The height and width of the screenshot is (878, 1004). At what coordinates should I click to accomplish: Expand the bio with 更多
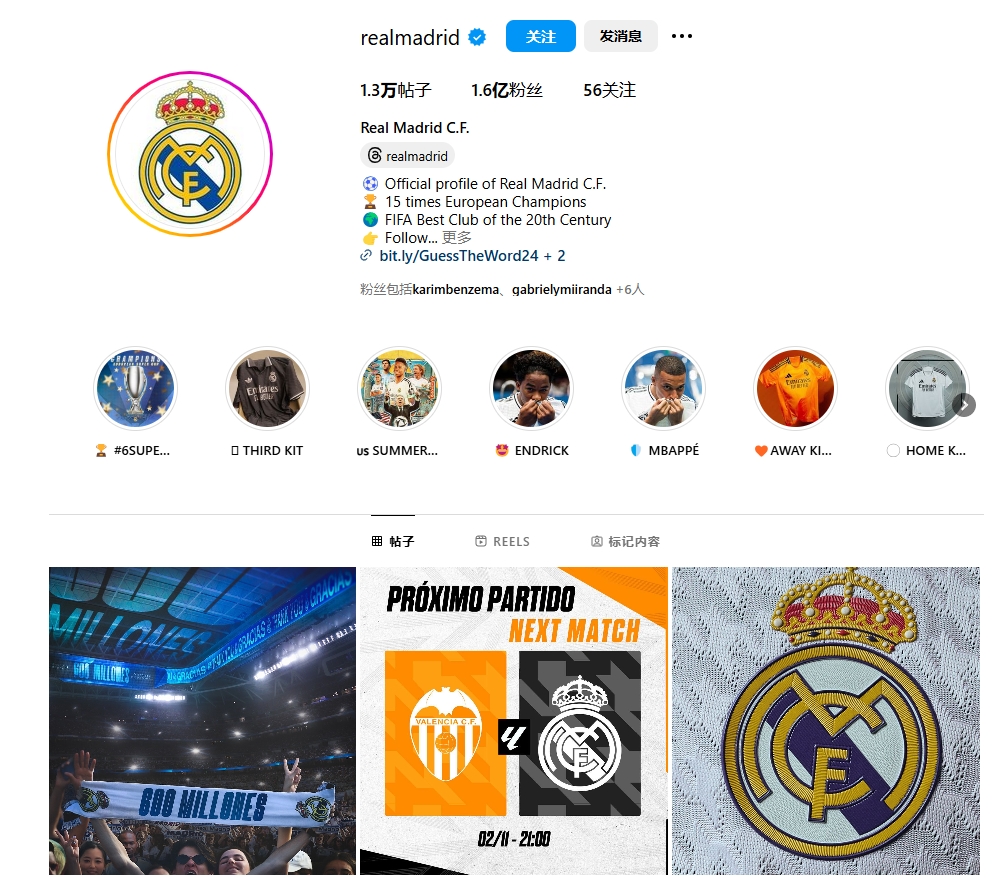click(457, 238)
